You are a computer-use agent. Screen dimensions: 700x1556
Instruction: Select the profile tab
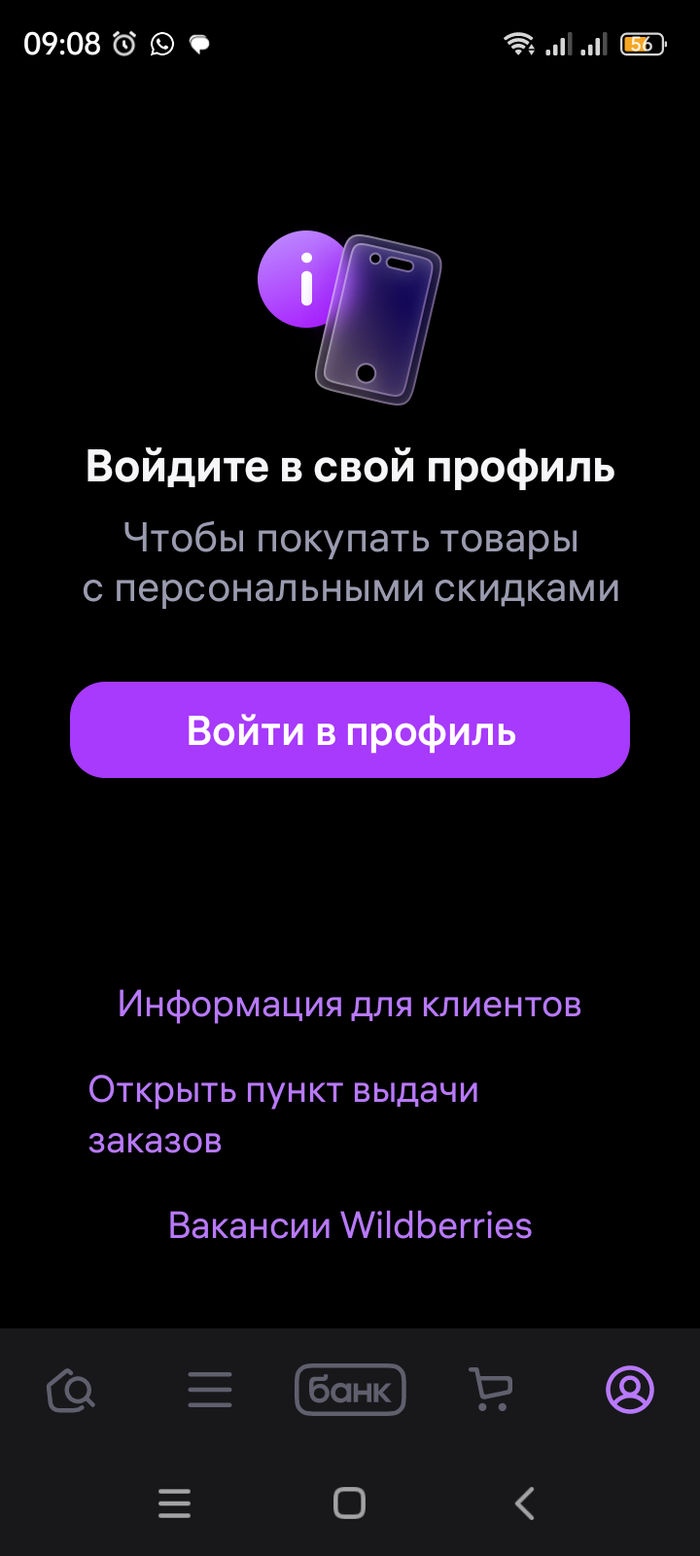coord(630,1389)
